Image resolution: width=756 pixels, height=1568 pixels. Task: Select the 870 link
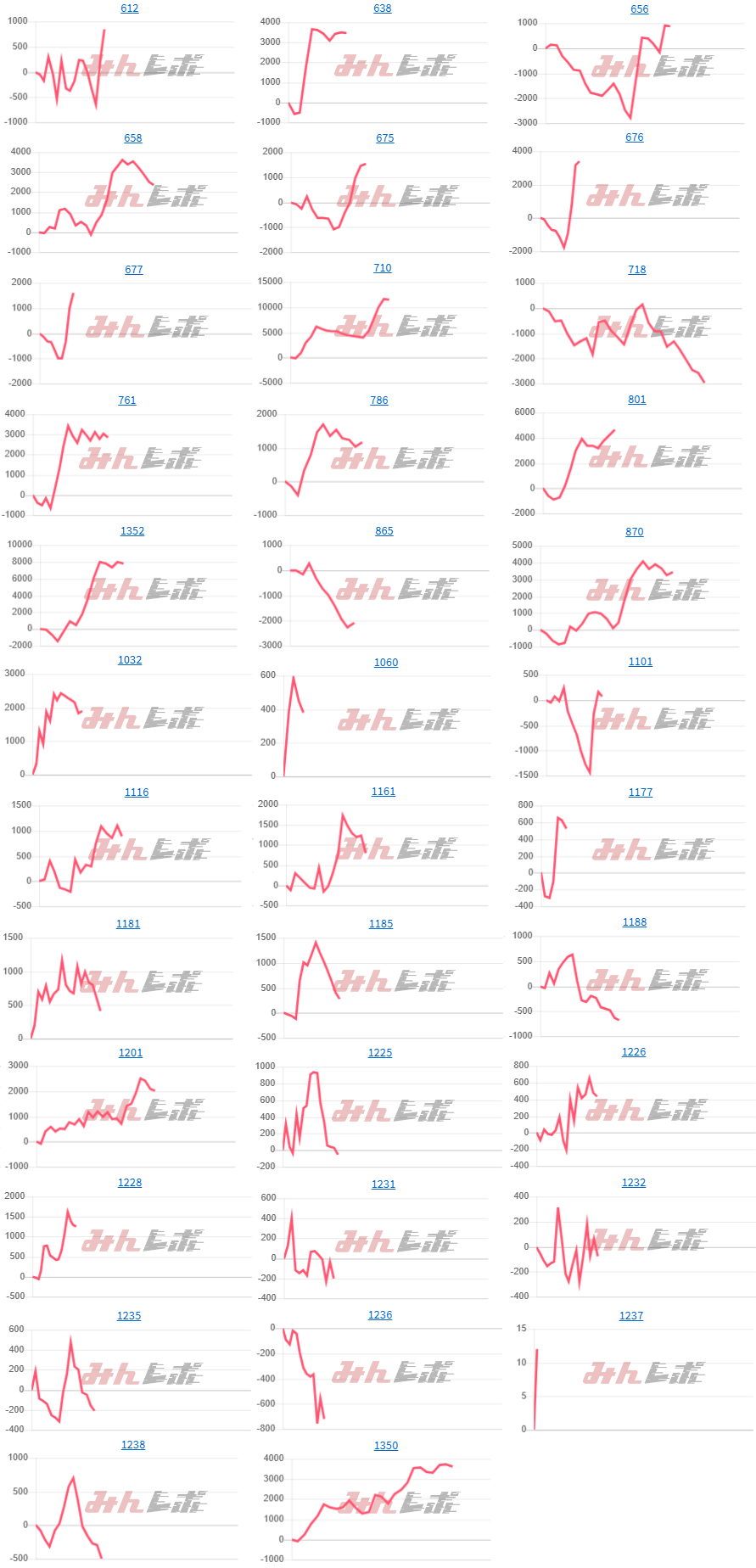(x=635, y=532)
